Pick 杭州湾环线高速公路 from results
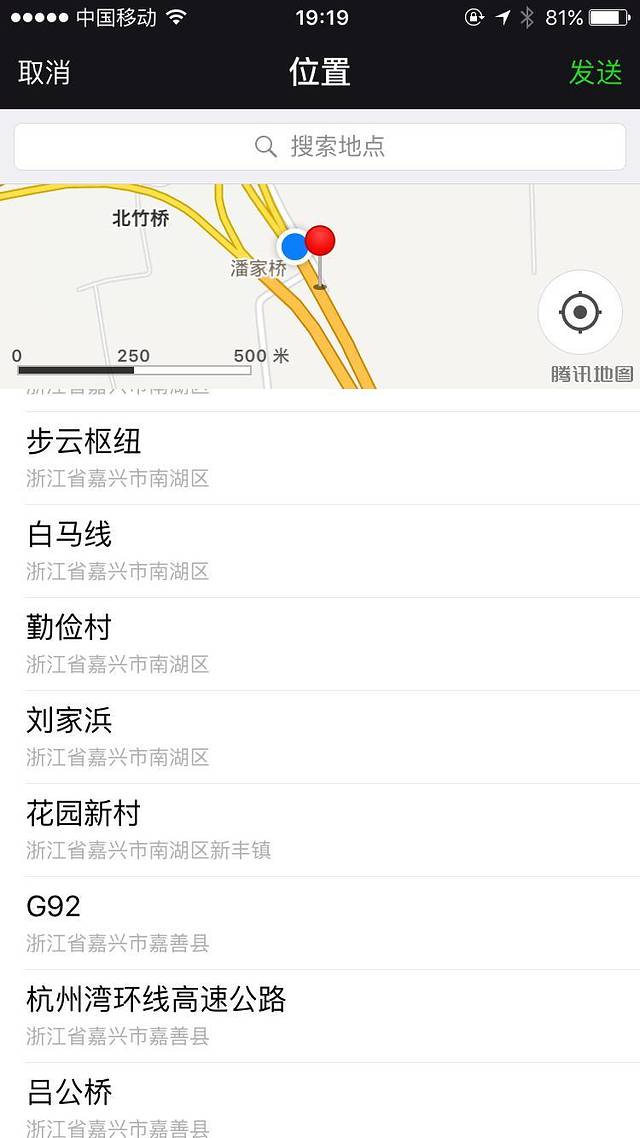The image size is (640, 1138). (x=320, y=1015)
